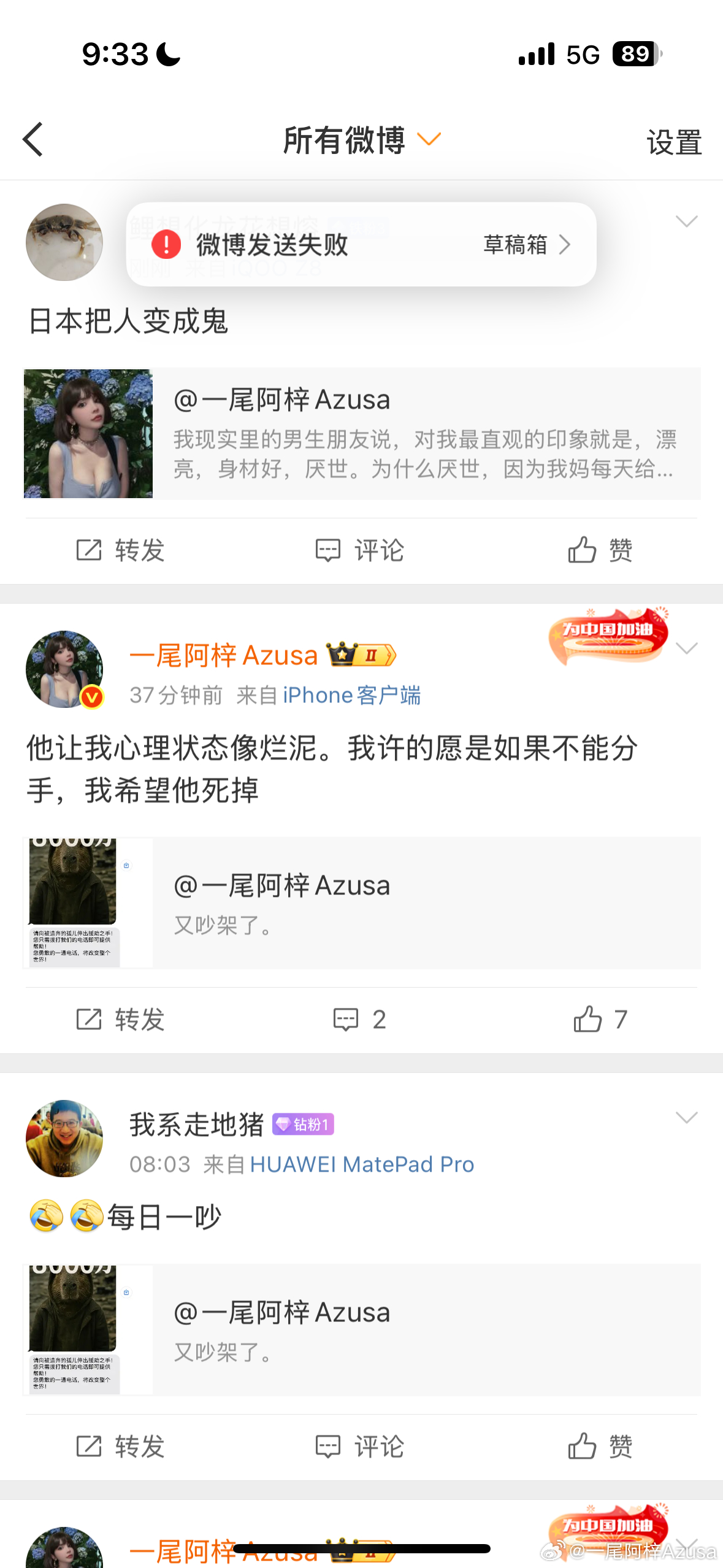Comment on the 日本把人变成鬼 post
Screen dimensions: 723x1568
[x=359, y=550]
